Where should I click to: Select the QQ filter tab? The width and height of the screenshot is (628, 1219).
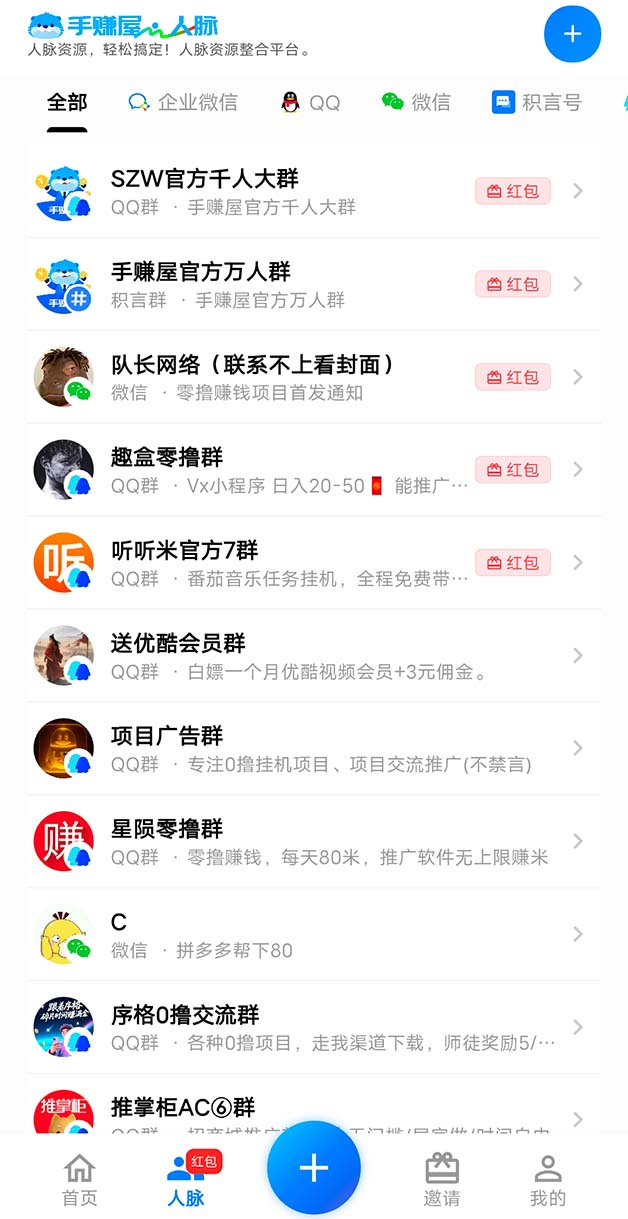point(310,102)
